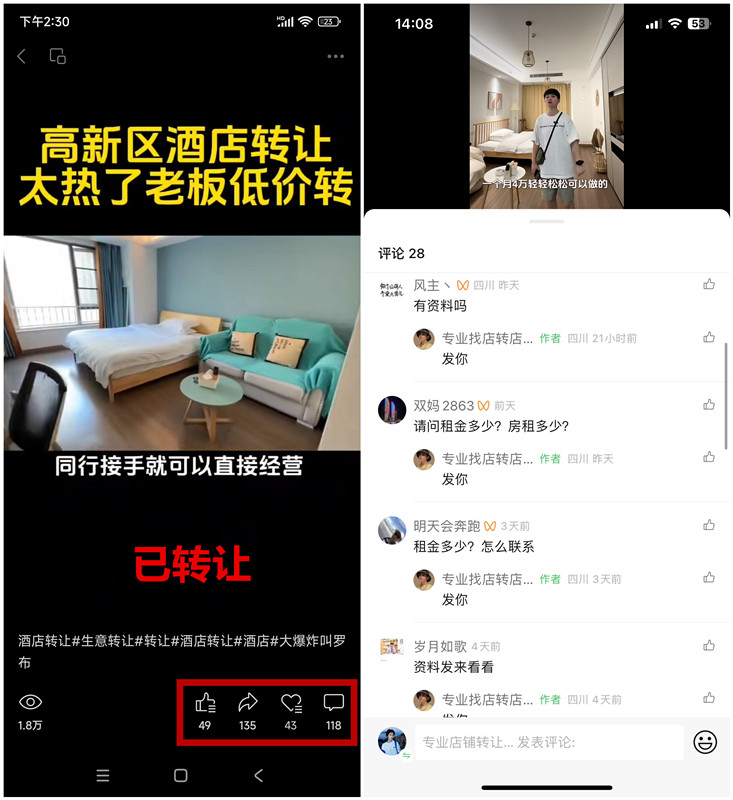The height and width of the screenshot is (800, 733).
Task: Share the video showing 135 shares
Action: [248, 703]
